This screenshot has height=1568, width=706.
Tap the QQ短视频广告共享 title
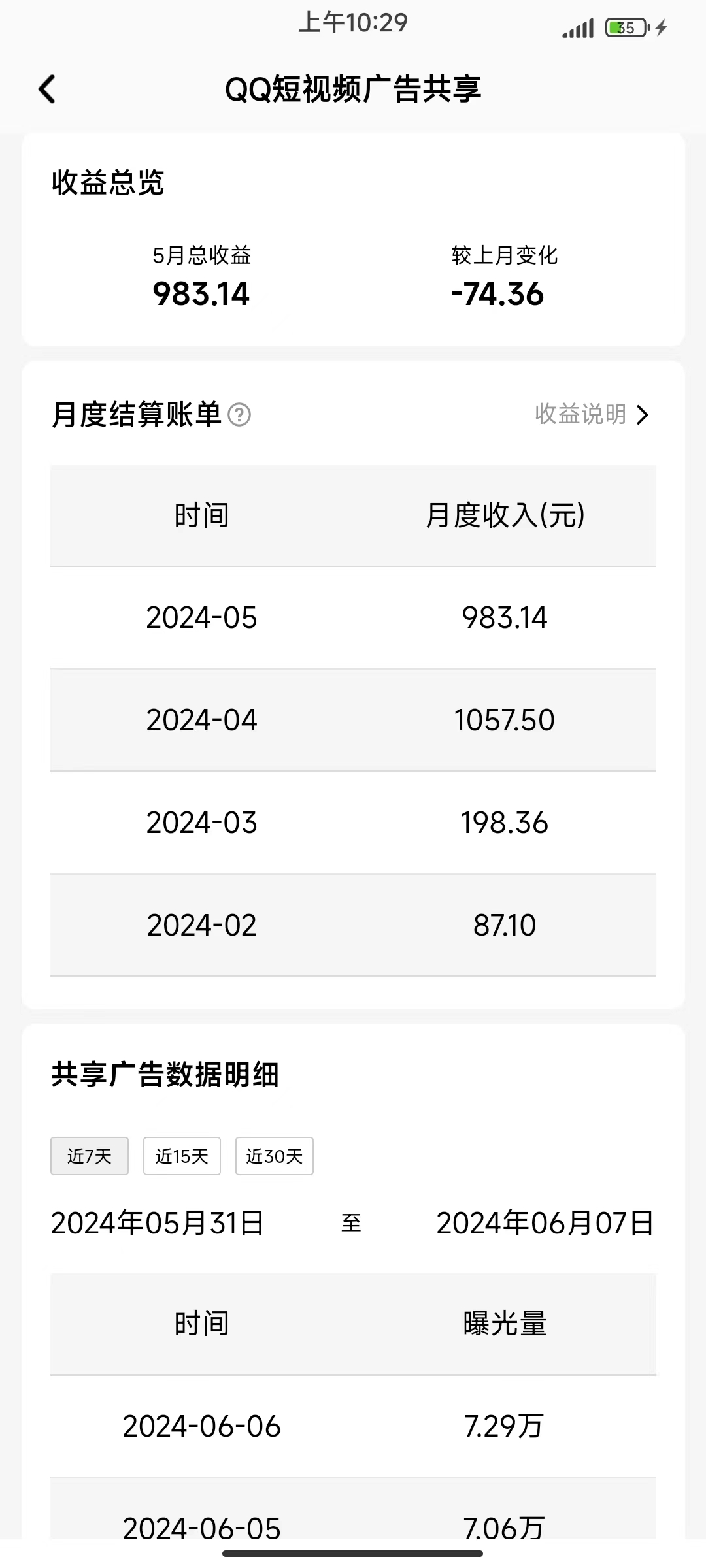tap(353, 89)
